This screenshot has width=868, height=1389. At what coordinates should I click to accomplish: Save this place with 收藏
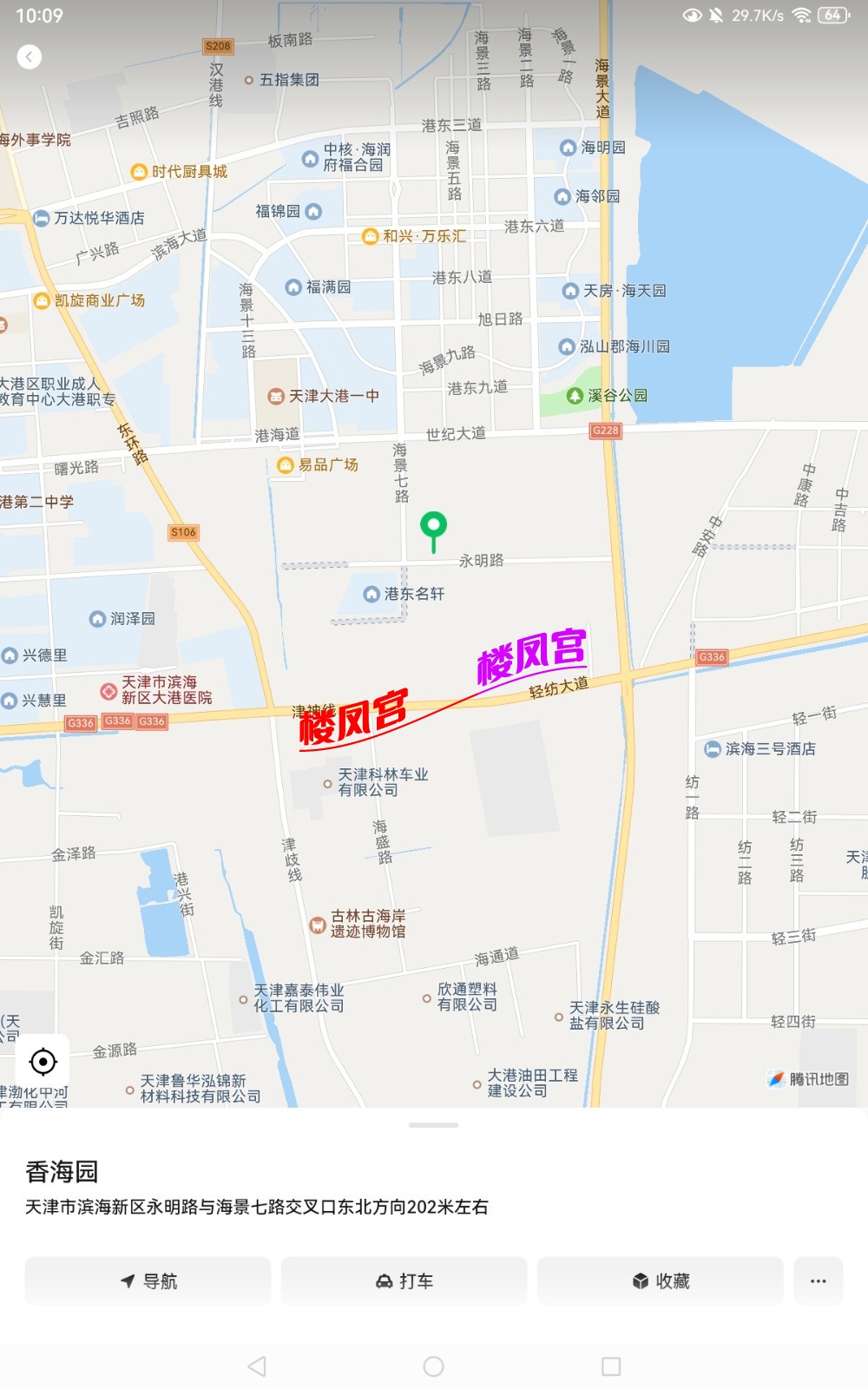[x=660, y=1280]
